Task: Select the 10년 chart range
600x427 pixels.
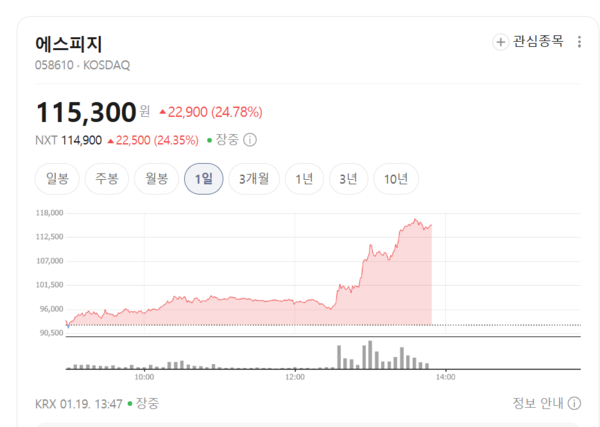Action: point(396,179)
